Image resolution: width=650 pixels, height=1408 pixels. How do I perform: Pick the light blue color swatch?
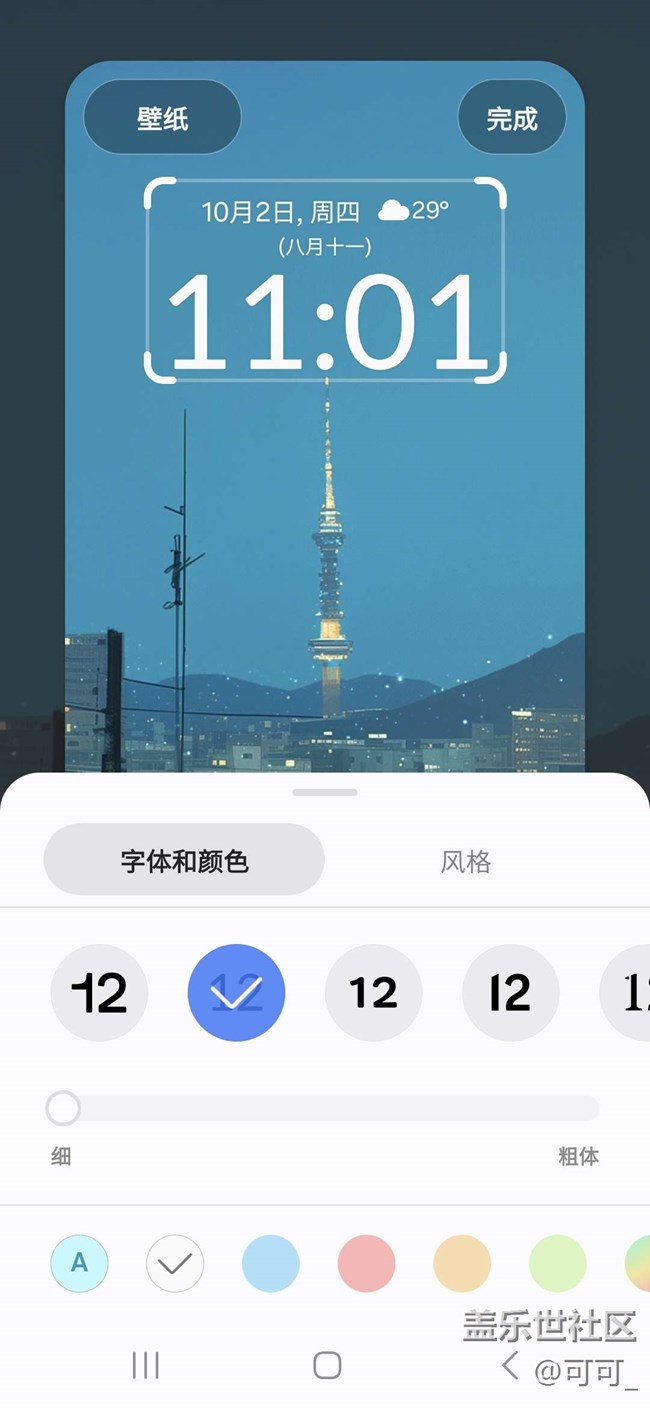[x=271, y=1263]
